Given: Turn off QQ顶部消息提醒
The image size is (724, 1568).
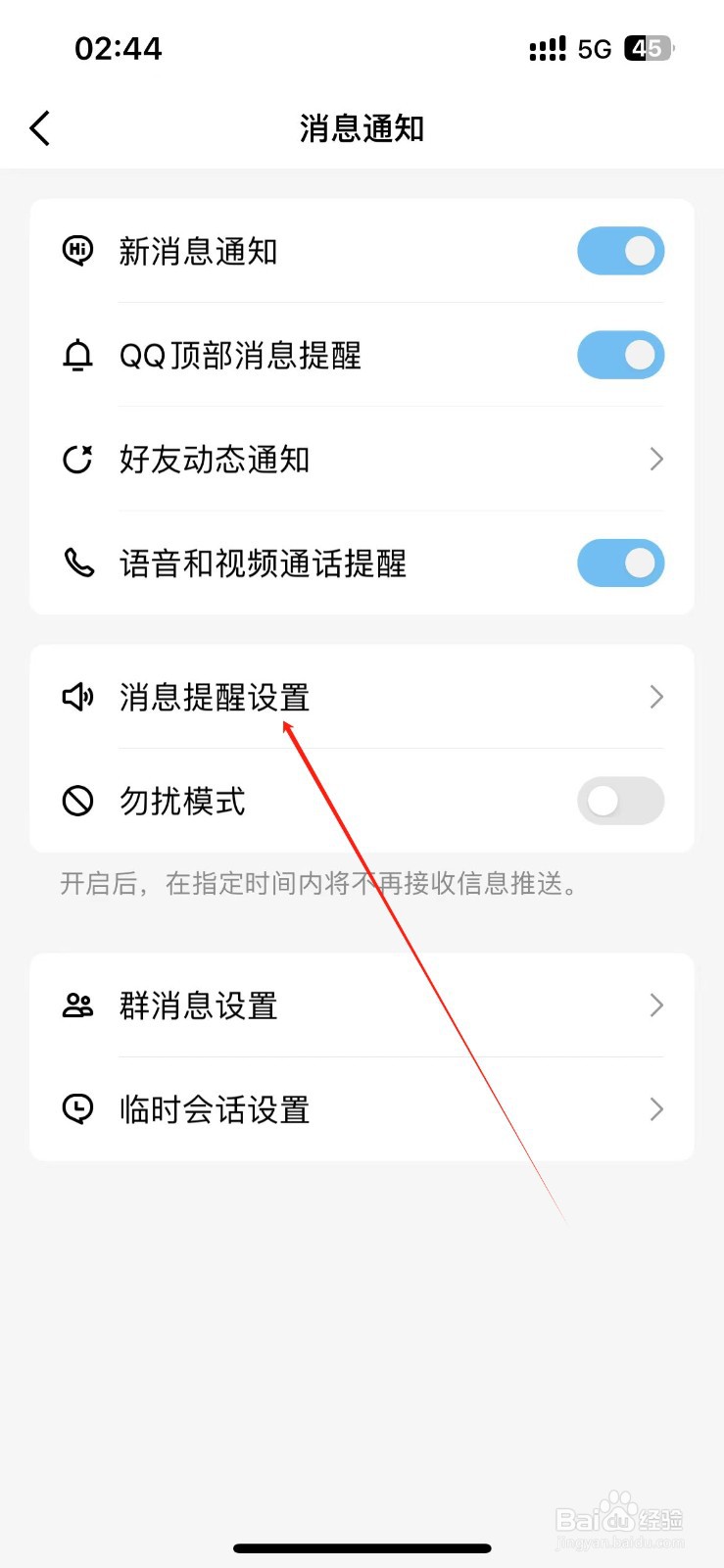Looking at the screenshot, I should pyautogui.click(x=620, y=355).
